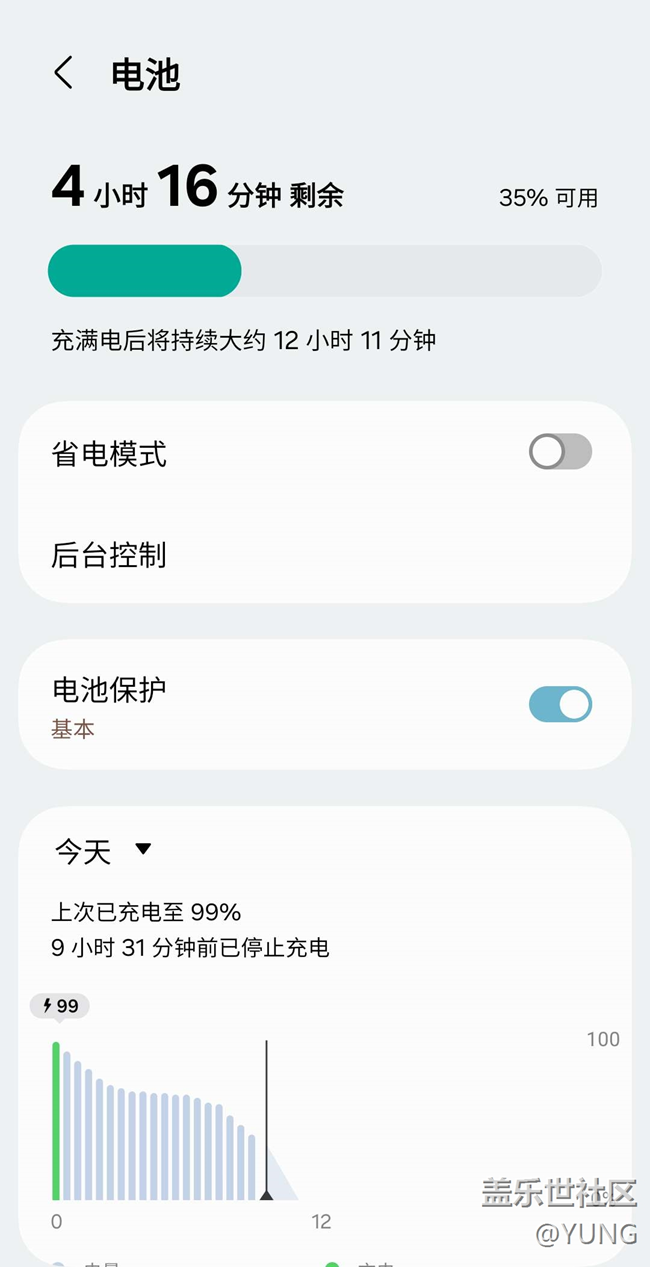Open 后台控制 settings
This screenshot has height=1267, width=650.
[x=200, y=555]
